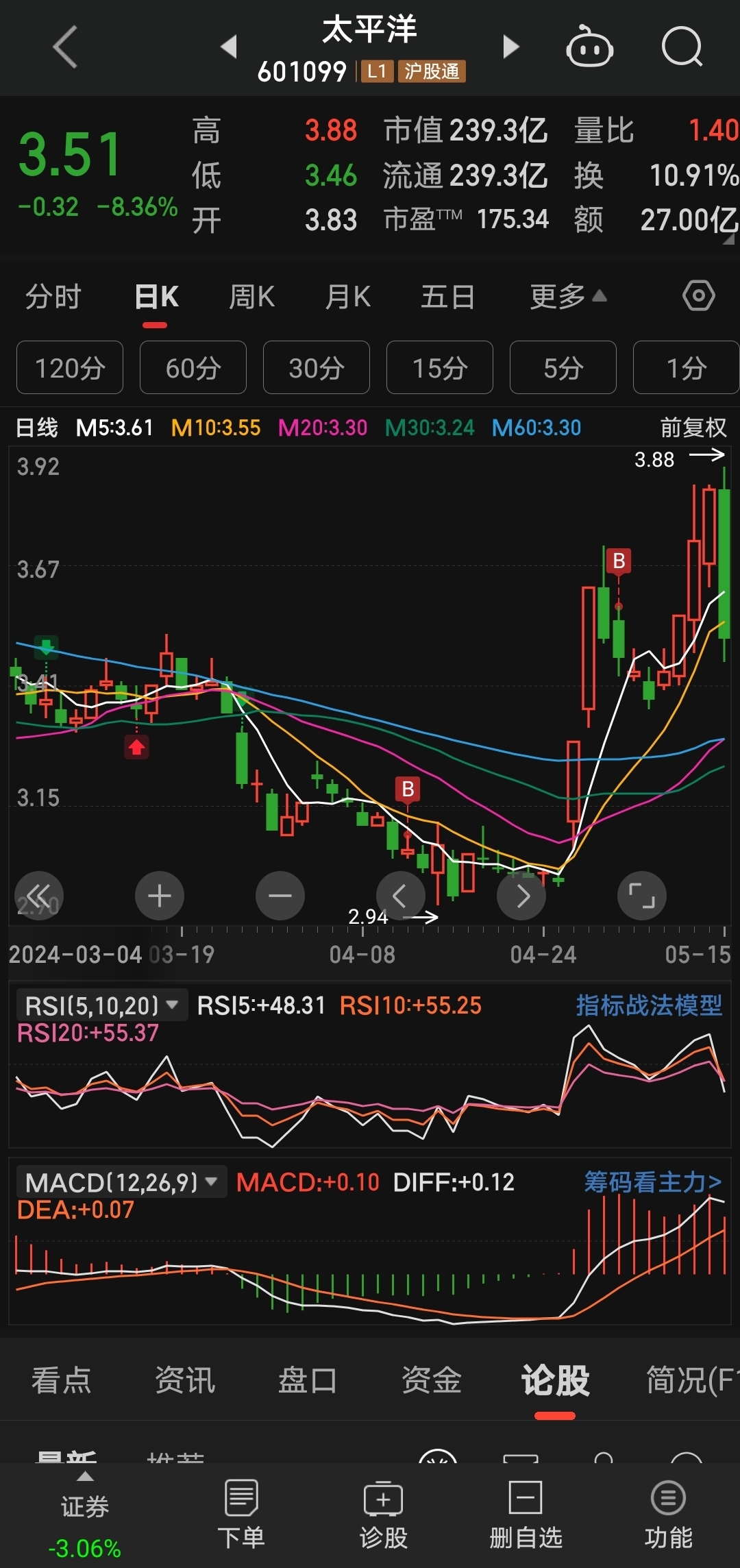The image size is (740, 1568).
Task: Switch to the 资金 tab
Action: point(431,1380)
